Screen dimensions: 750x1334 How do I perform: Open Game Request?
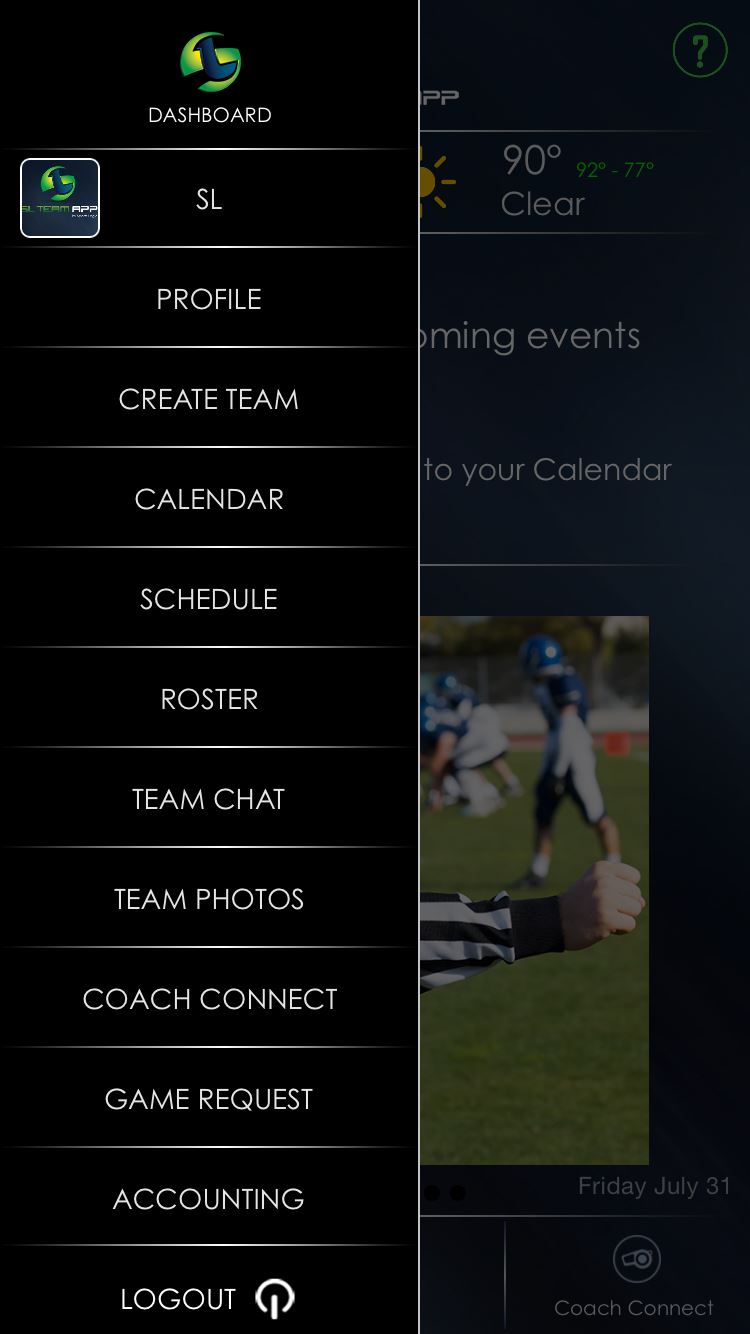coord(209,1098)
